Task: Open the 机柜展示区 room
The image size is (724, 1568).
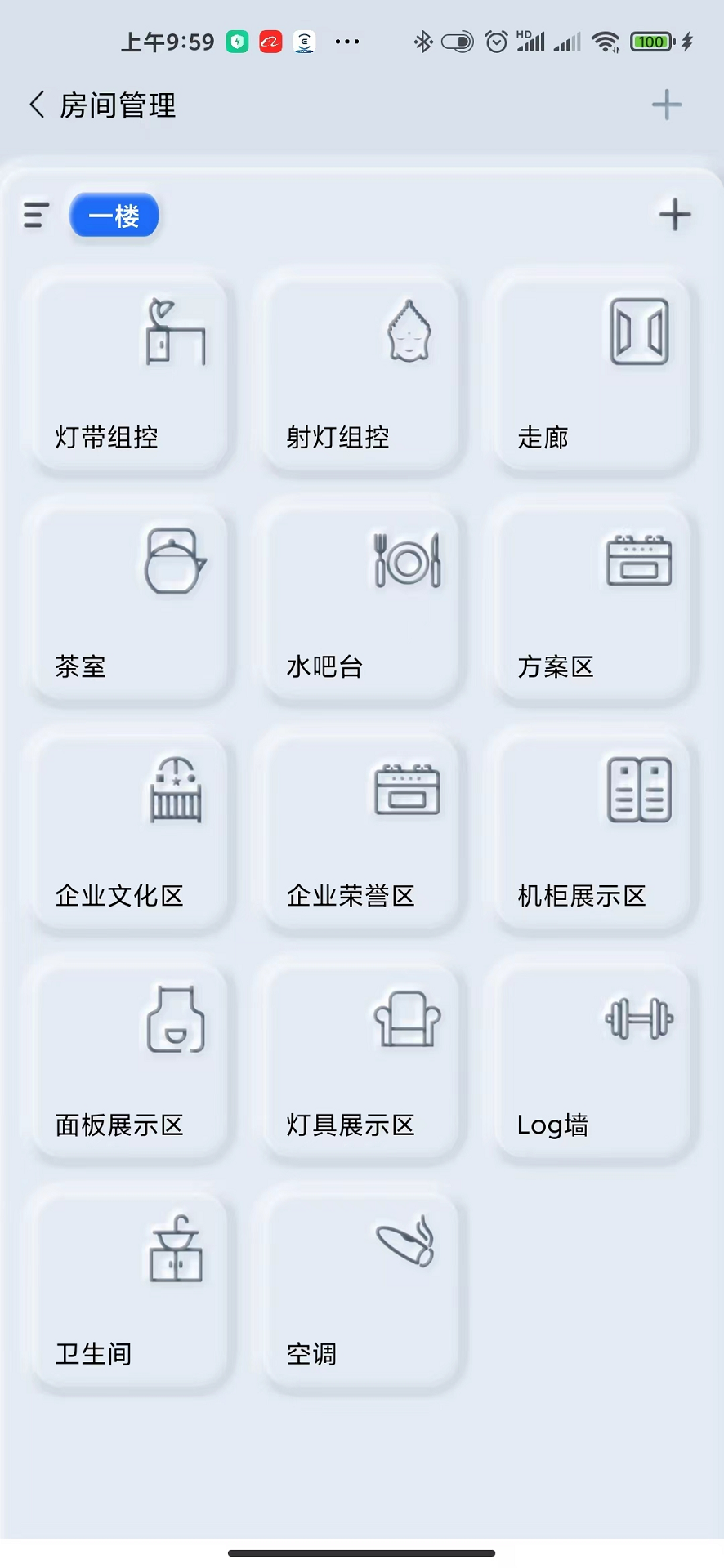Action: [592, 831]
